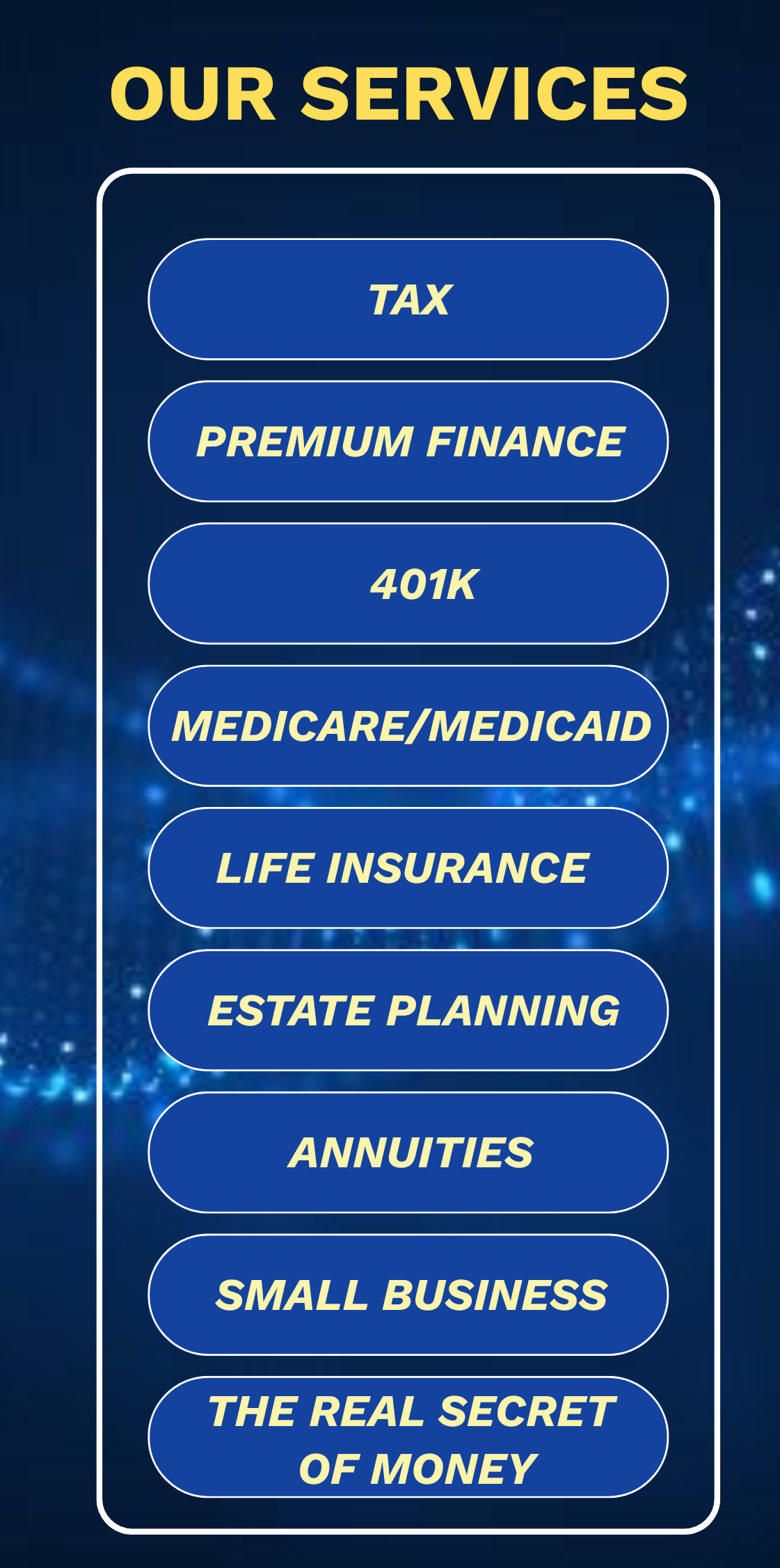Open Life Insurance
The width and height of the screenshot is (780, 1568).
pyautogui.click(x=408, y=867)
